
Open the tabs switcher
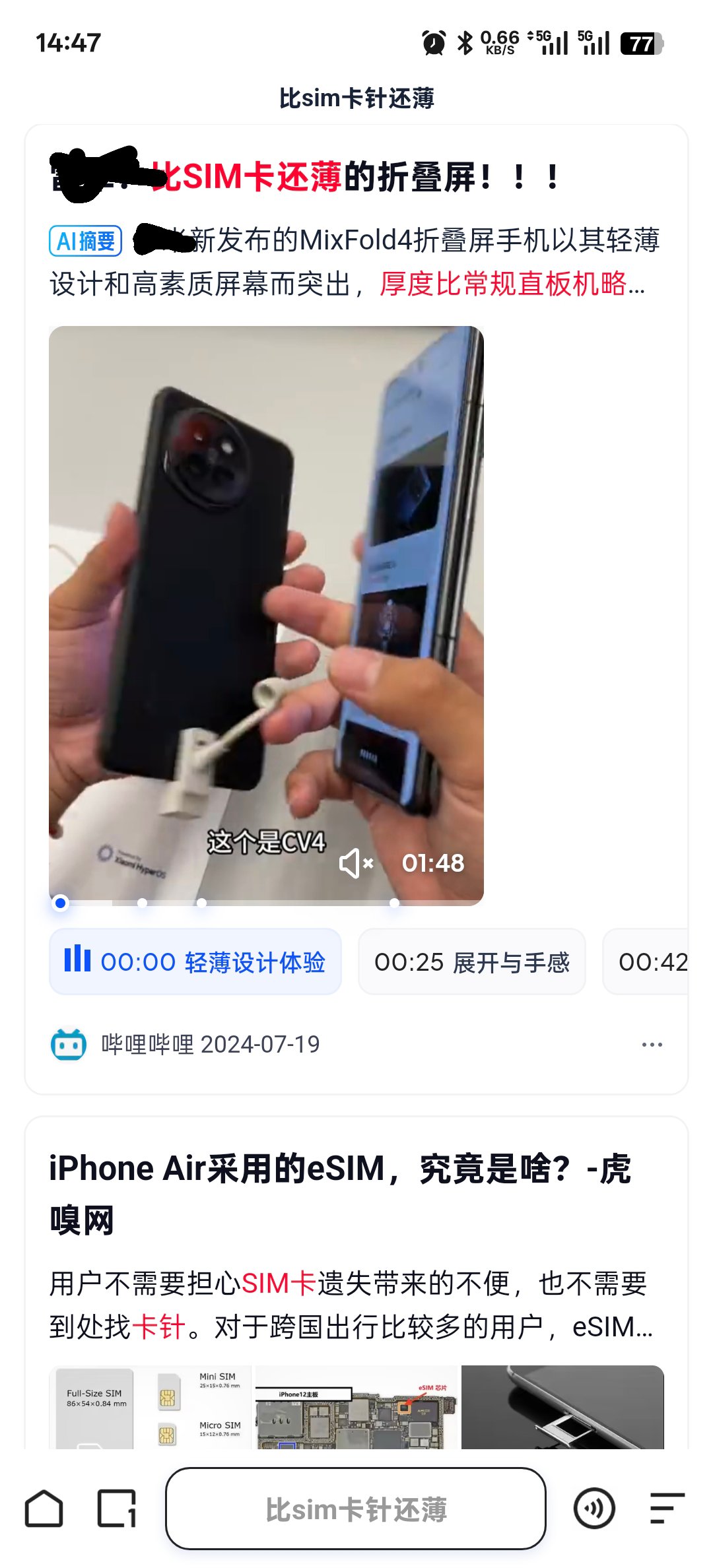[117, 1509]
